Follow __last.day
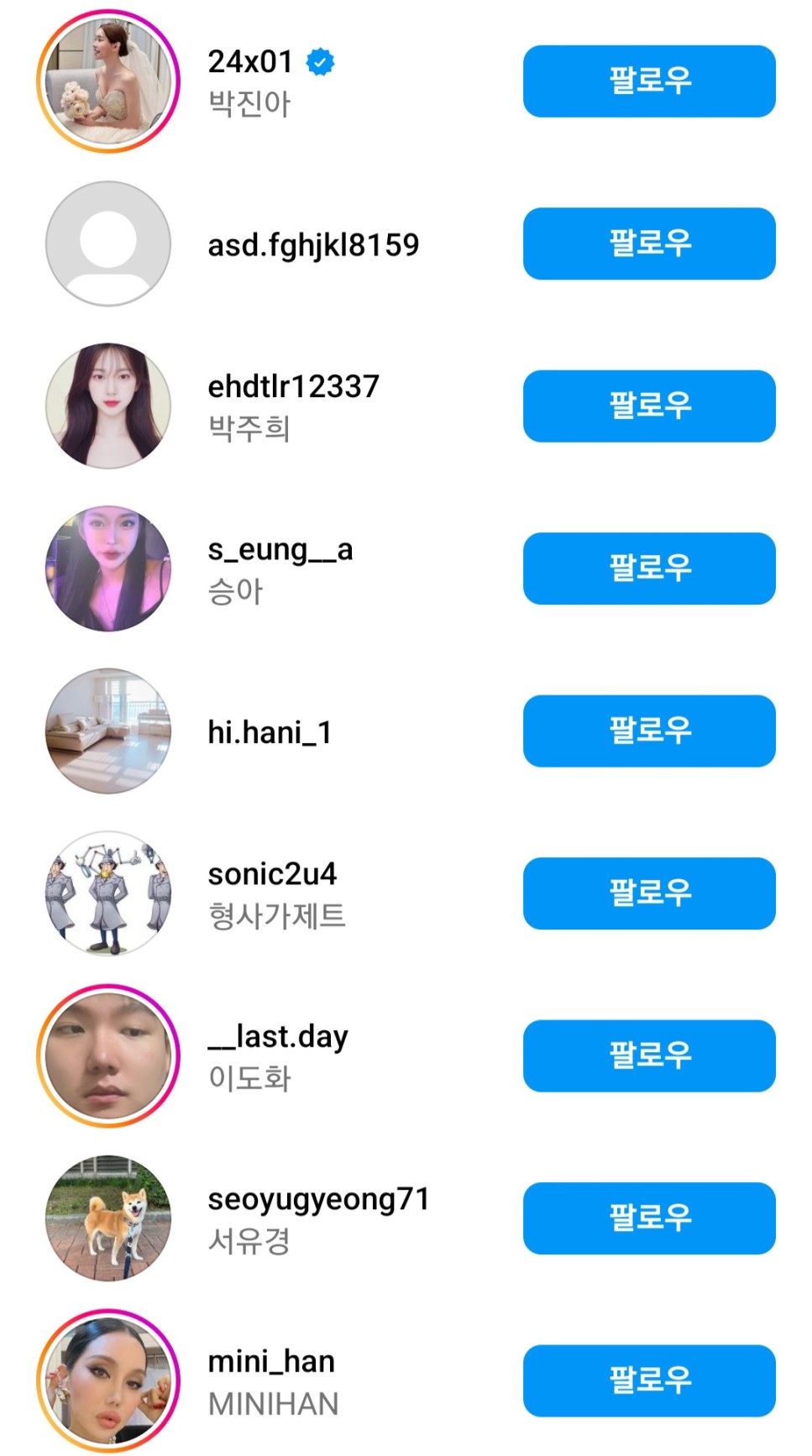Viewport: 812px width, 1456px height. (x=648, y=1056)
